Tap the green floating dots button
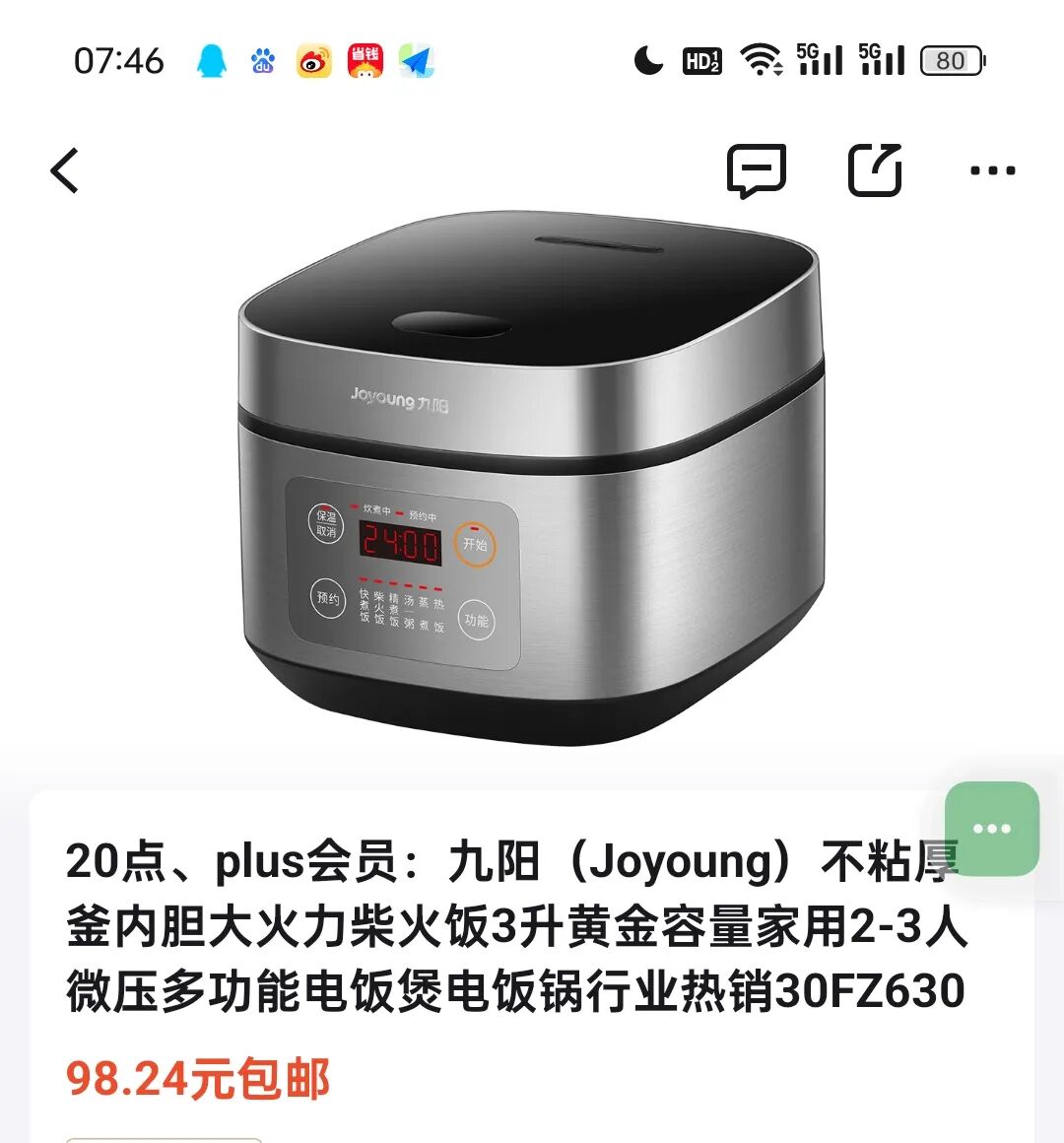Image resolution: width=1064 pixels, height=1143 pixels. click(991, 829)
